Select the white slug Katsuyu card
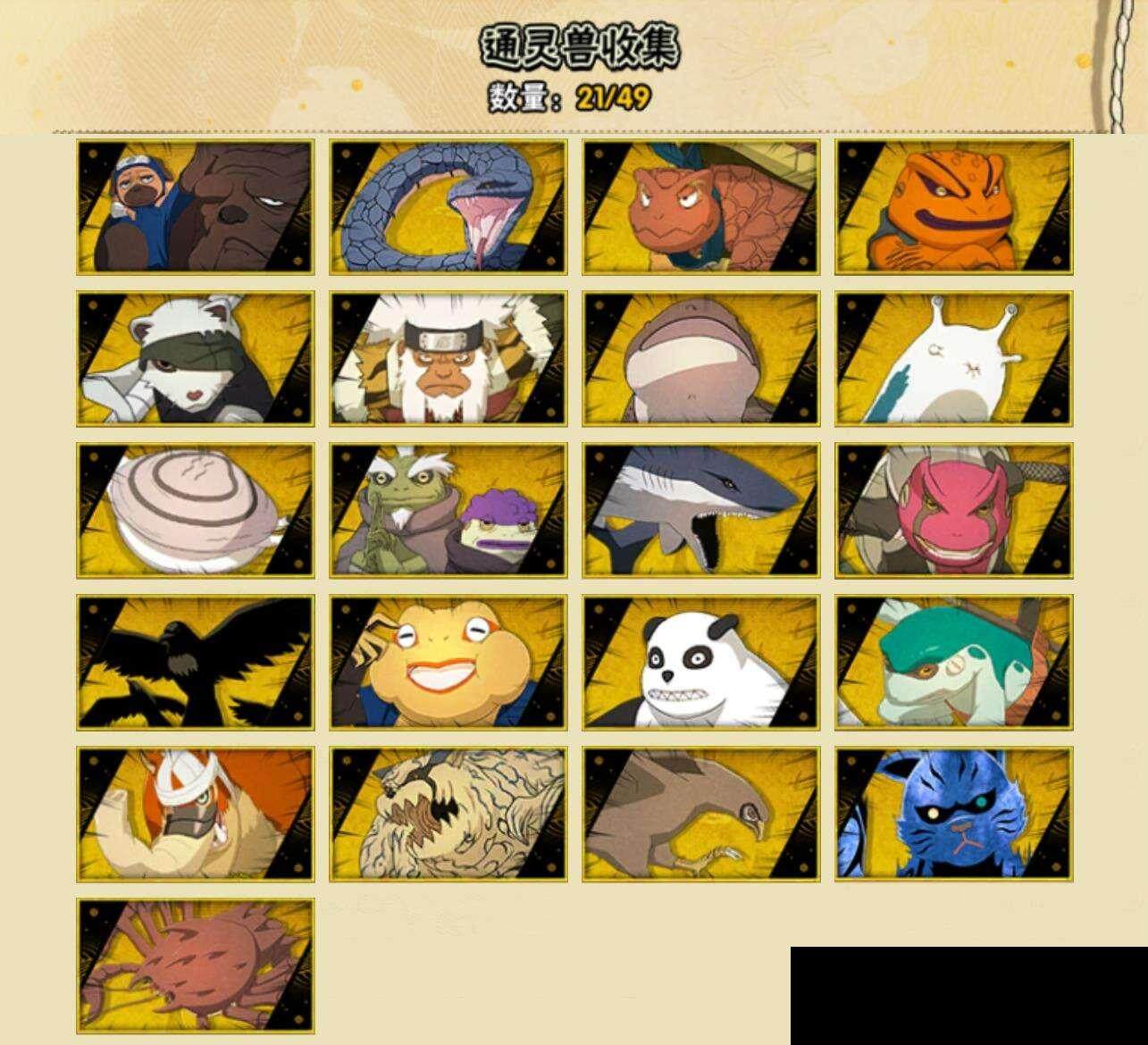The height and width of the screenshot is (1045, 1148). (x=954, y=359)
